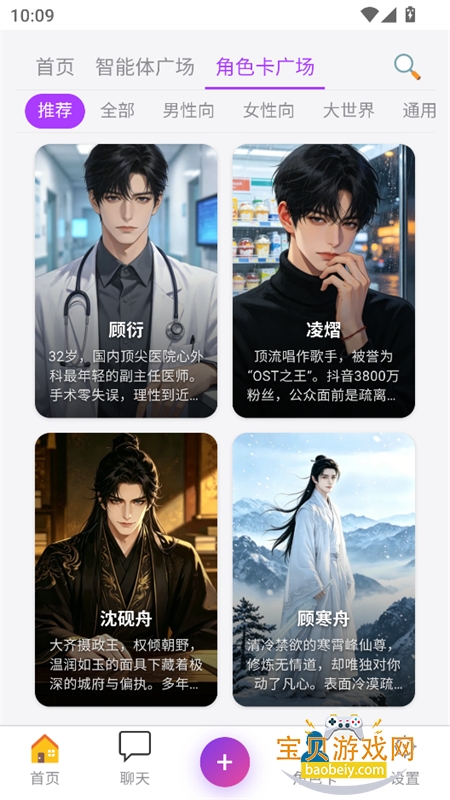This screenshot has width=450, height=800.
Task: Open the 沈砚舟 character card
Action: (x=126, y=569)
